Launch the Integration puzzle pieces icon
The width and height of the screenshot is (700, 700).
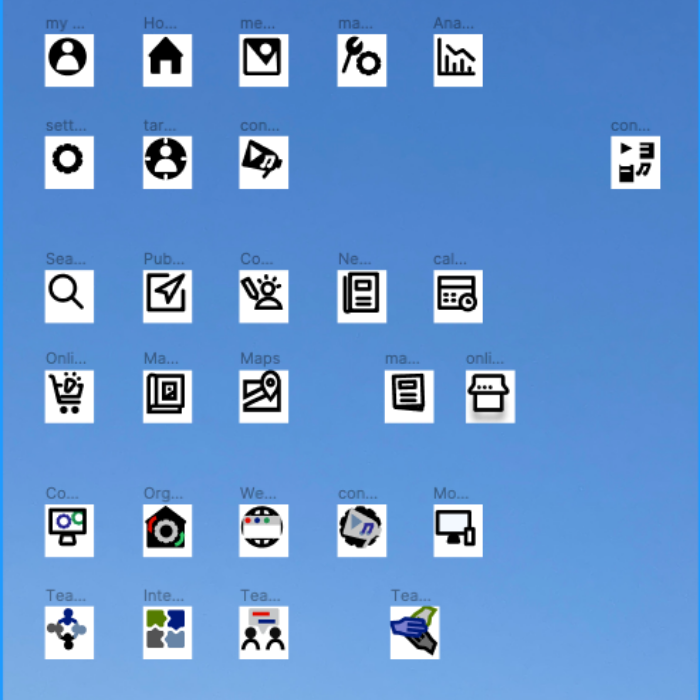(167, 632)
